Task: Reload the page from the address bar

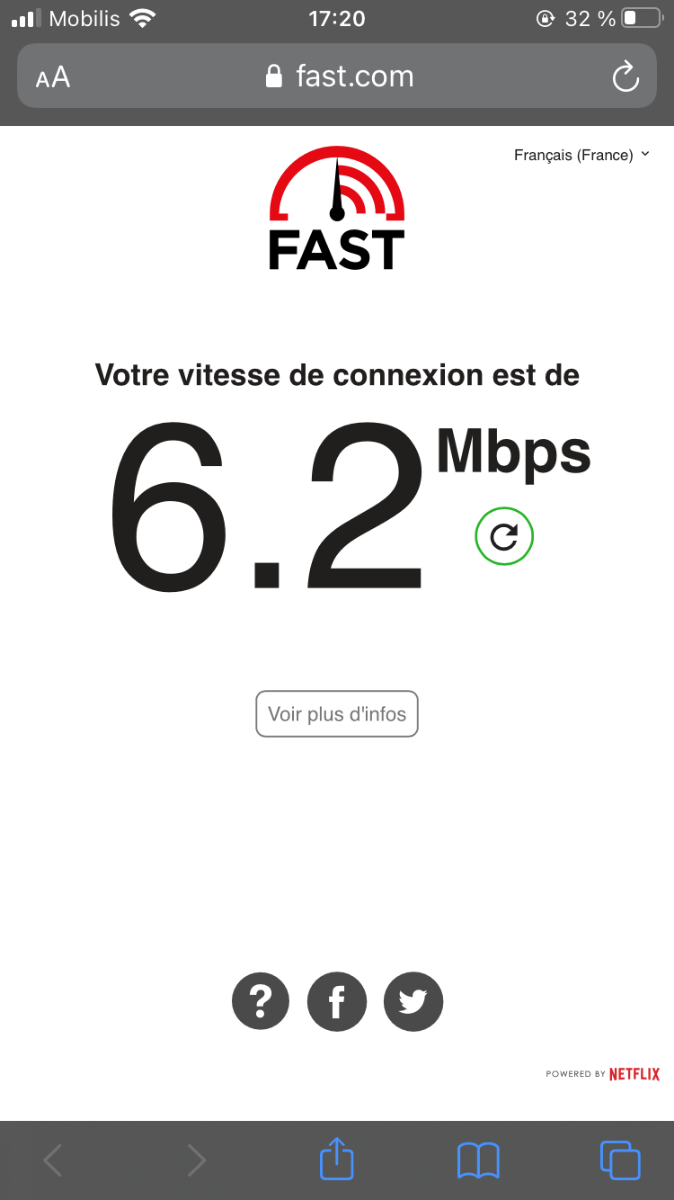Action: click(625, 77)
